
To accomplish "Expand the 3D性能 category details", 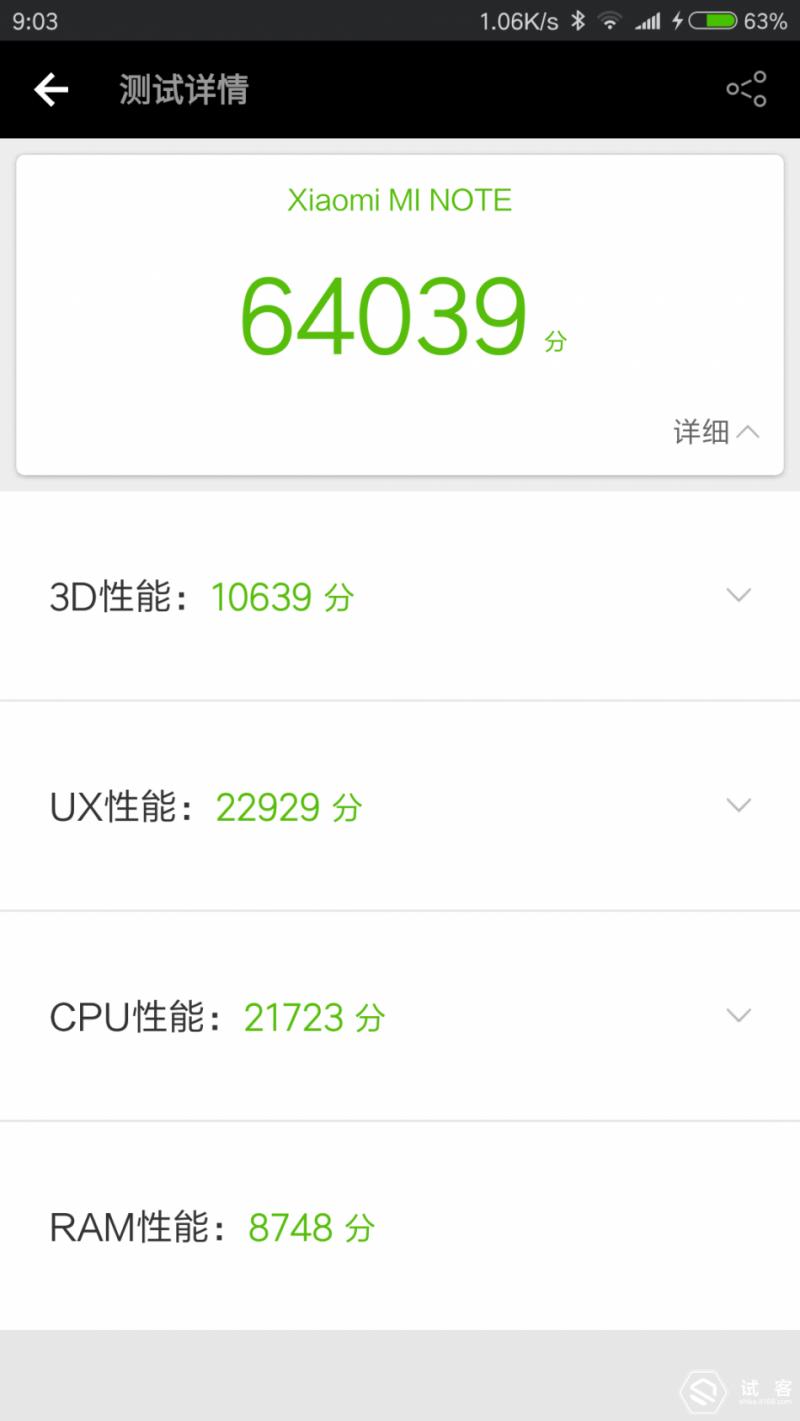I will coord(739,595).
